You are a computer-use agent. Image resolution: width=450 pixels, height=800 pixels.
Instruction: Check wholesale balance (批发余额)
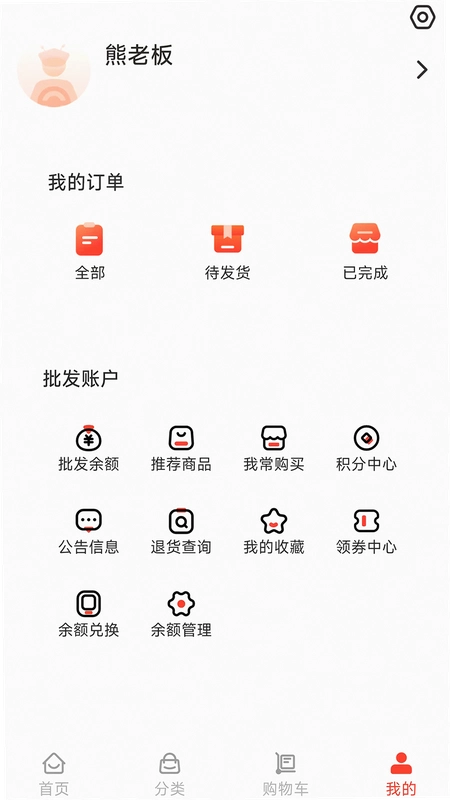(89, 448)
